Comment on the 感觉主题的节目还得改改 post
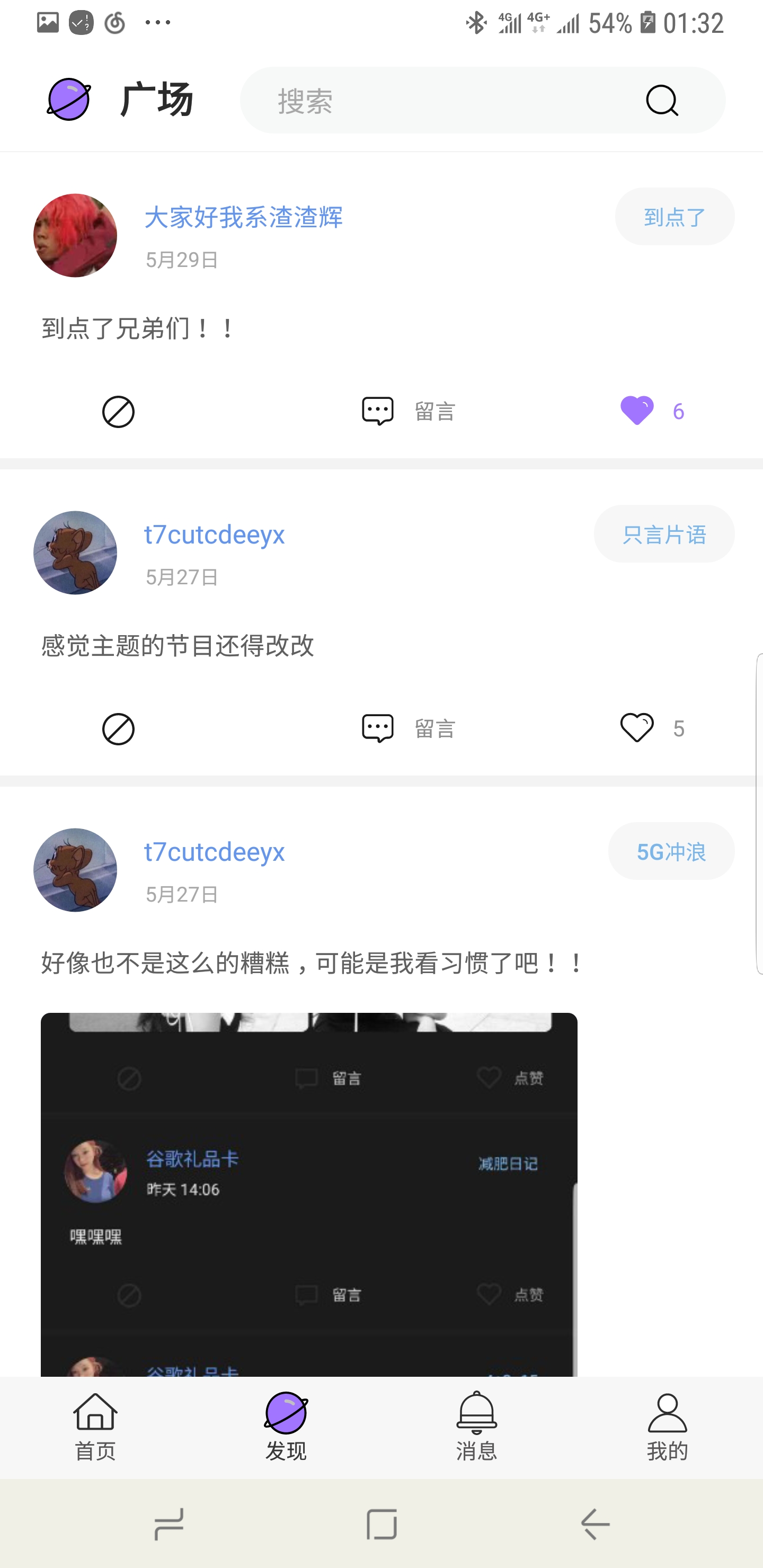Image resolution: width=763 pixels, height=1568 pixels. click(408, 728)
